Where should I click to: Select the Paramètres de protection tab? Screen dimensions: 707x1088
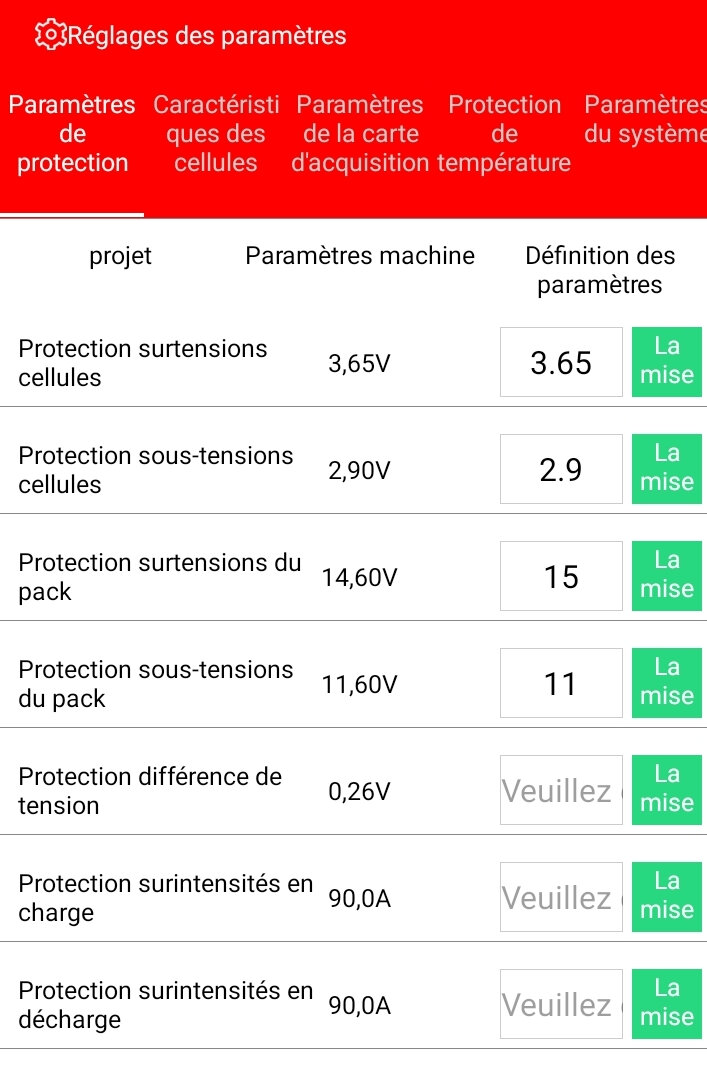pos(72,134)
